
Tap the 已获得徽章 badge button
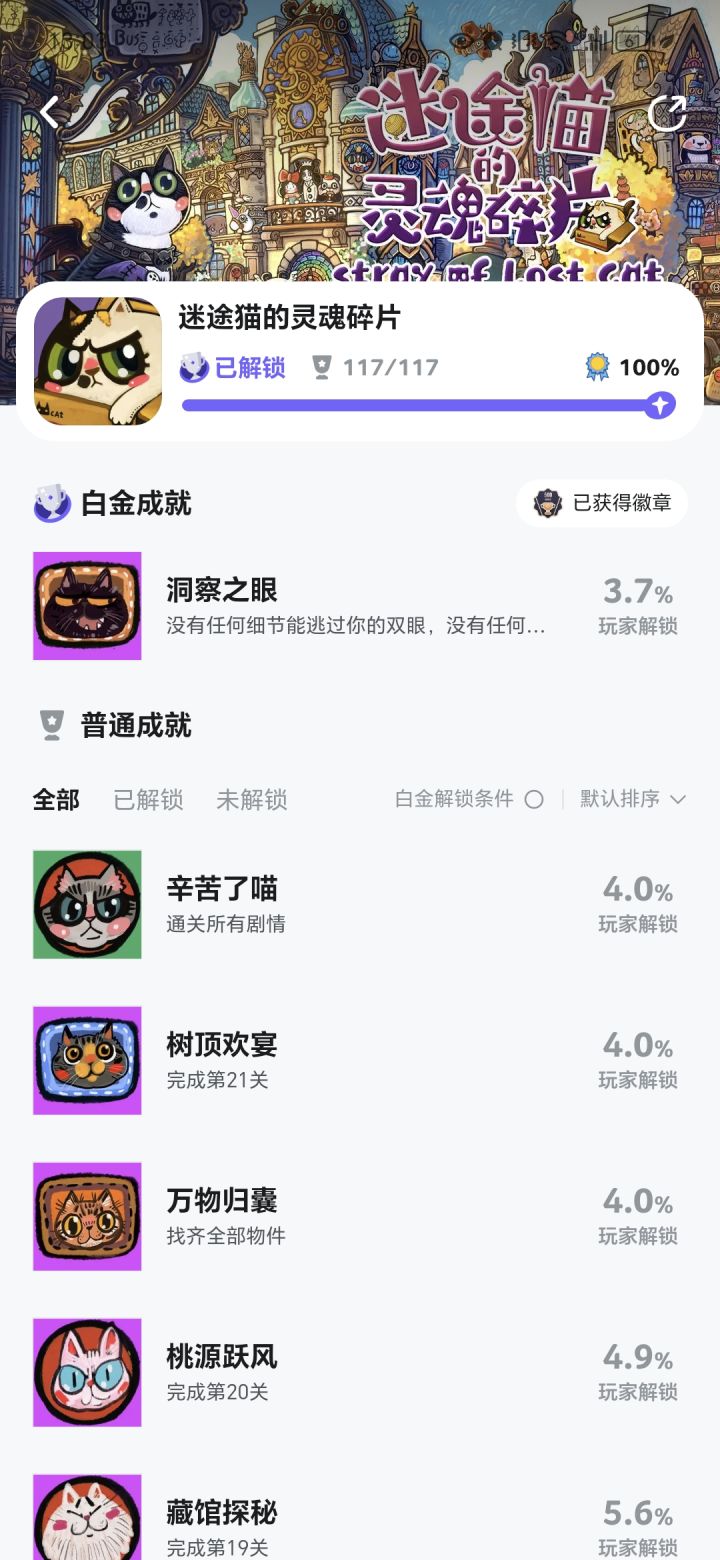[x=602, y=503]
